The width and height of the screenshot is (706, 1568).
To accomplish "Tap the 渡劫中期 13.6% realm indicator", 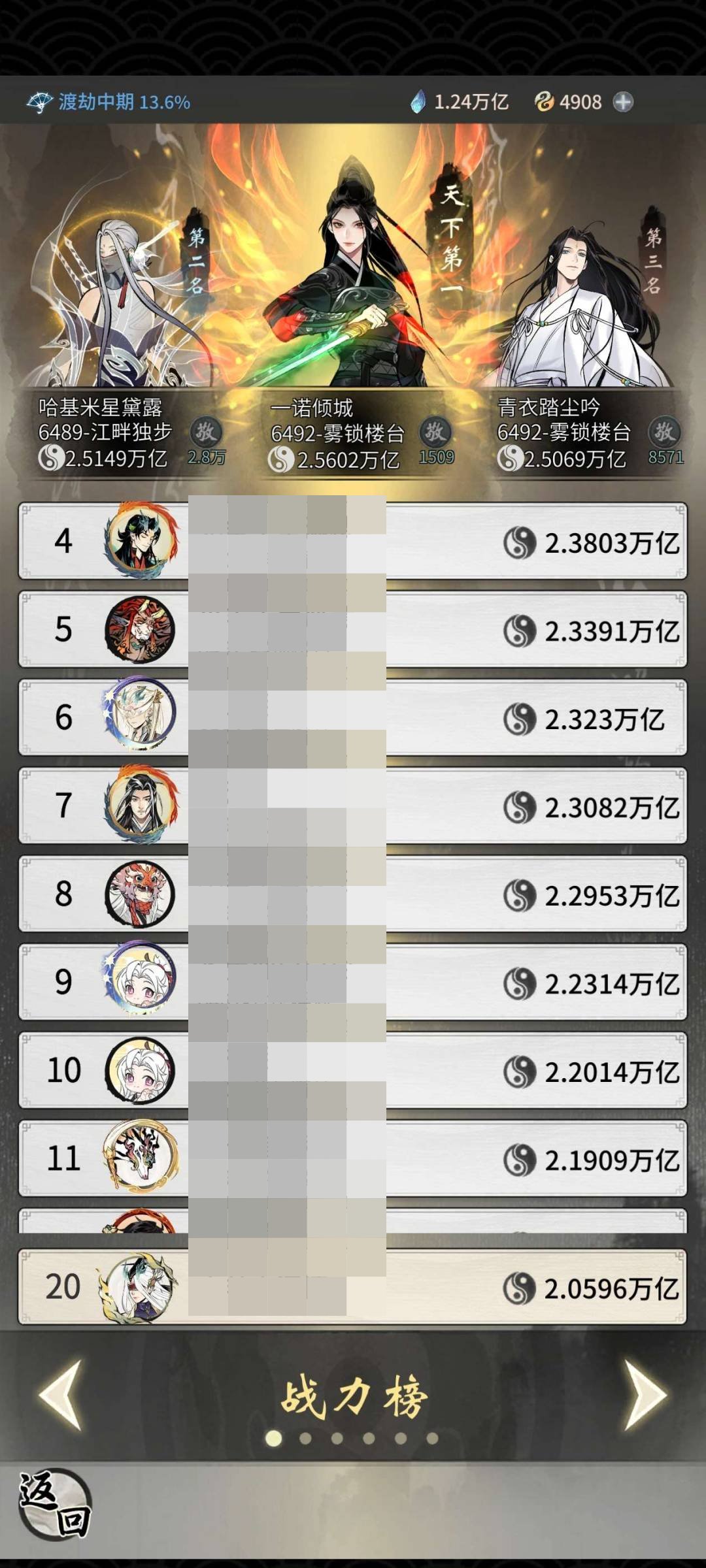I will [109, 102].
